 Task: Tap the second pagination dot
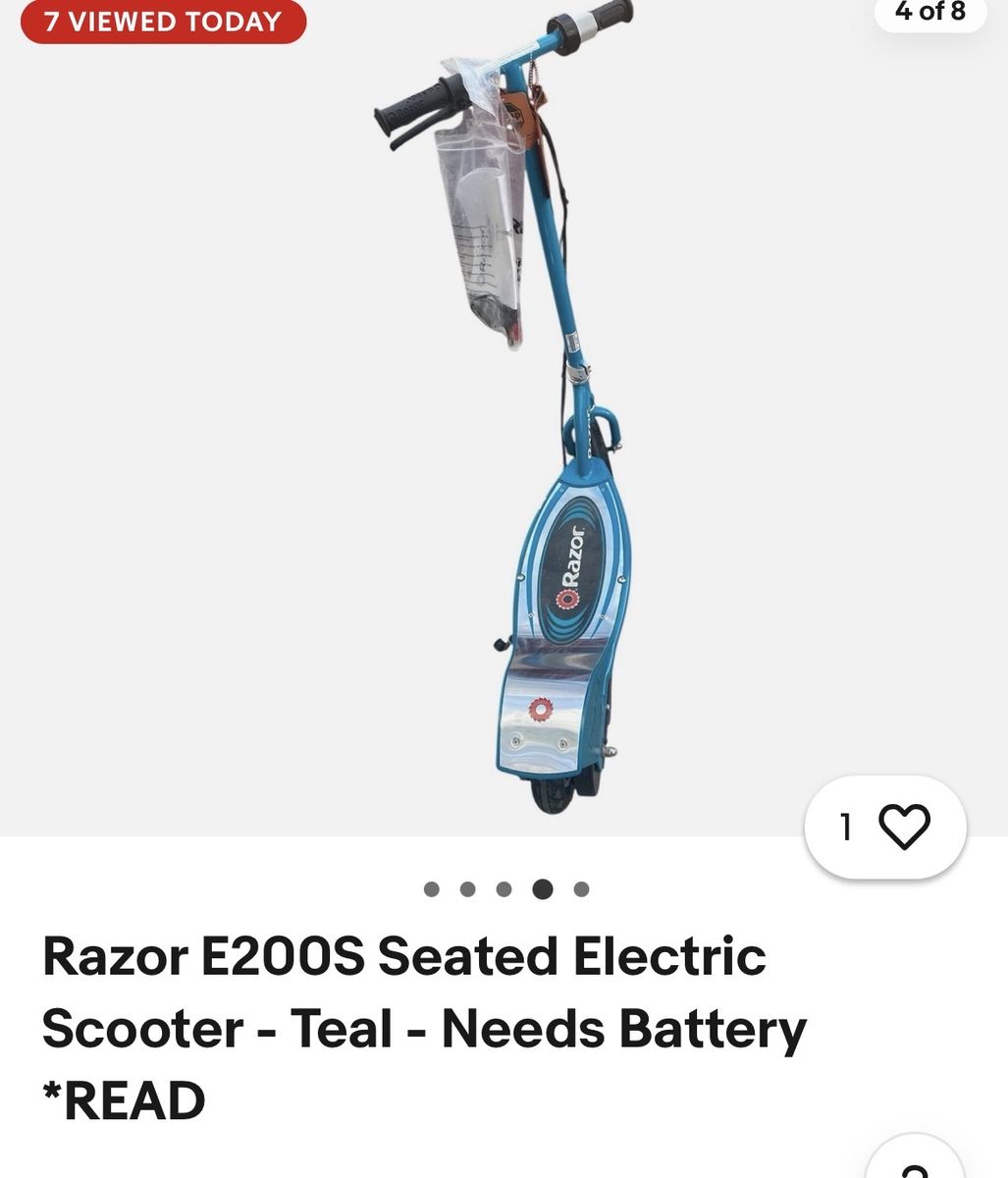click(468, 890)
